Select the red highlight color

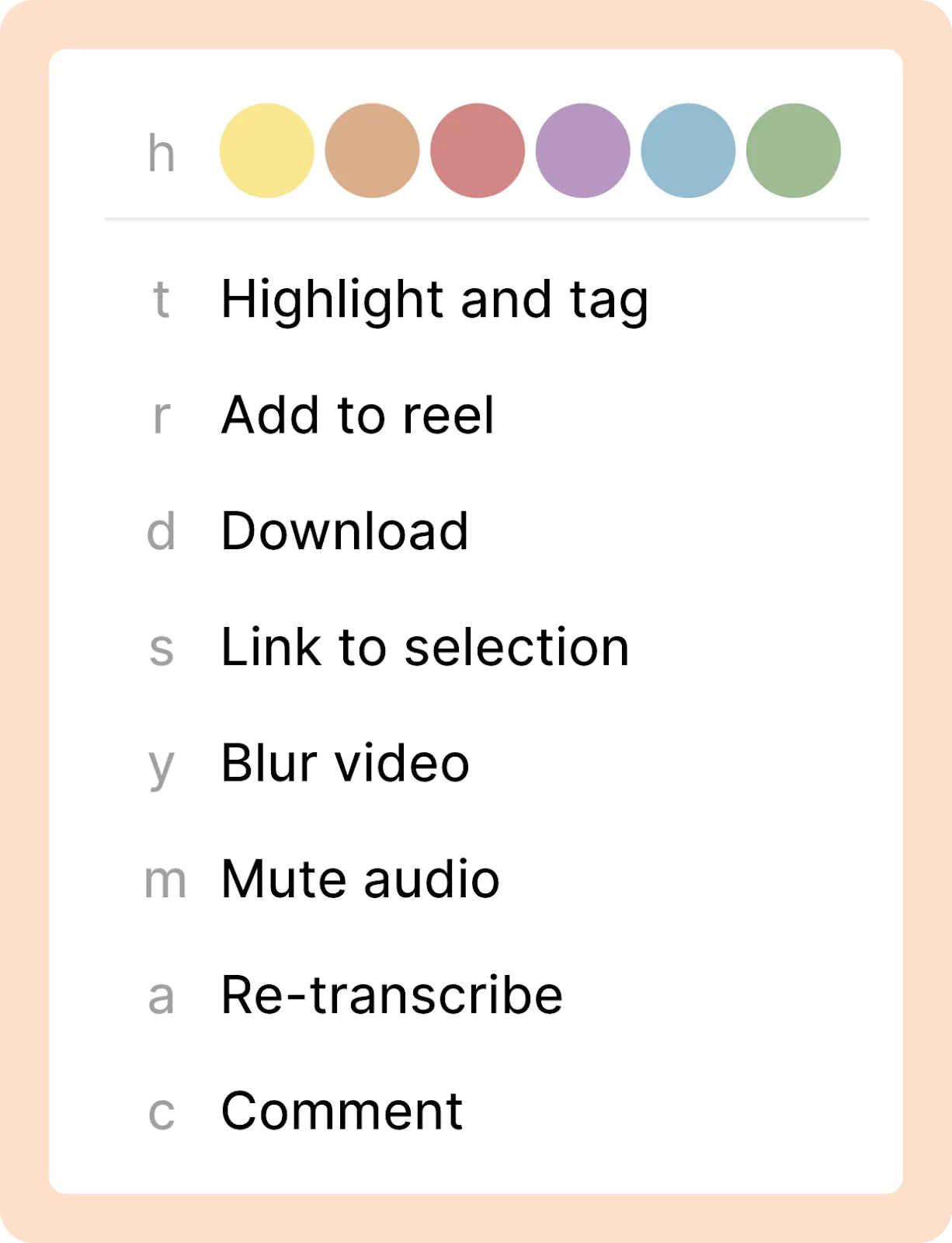pyautogui.click(x=478, y=151)
